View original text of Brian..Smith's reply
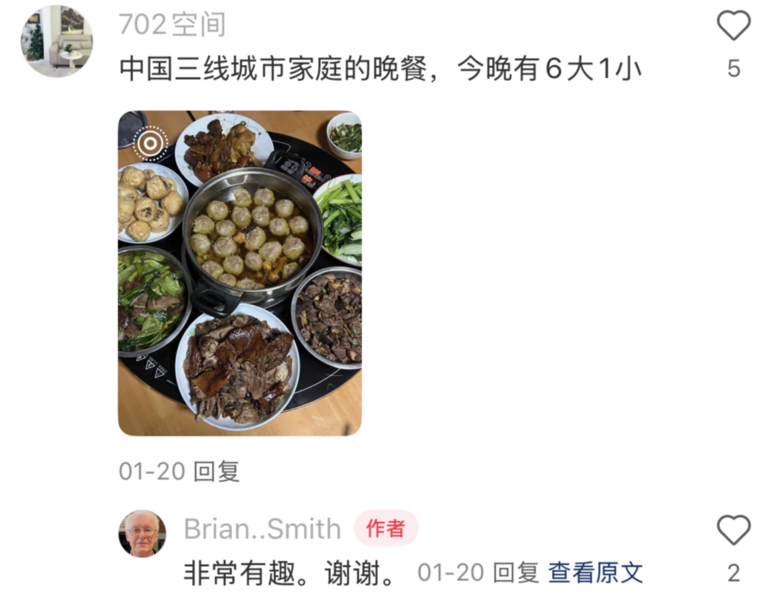This screenshot has height=599, width=780. pyautogui.click(x=596, y=573)
